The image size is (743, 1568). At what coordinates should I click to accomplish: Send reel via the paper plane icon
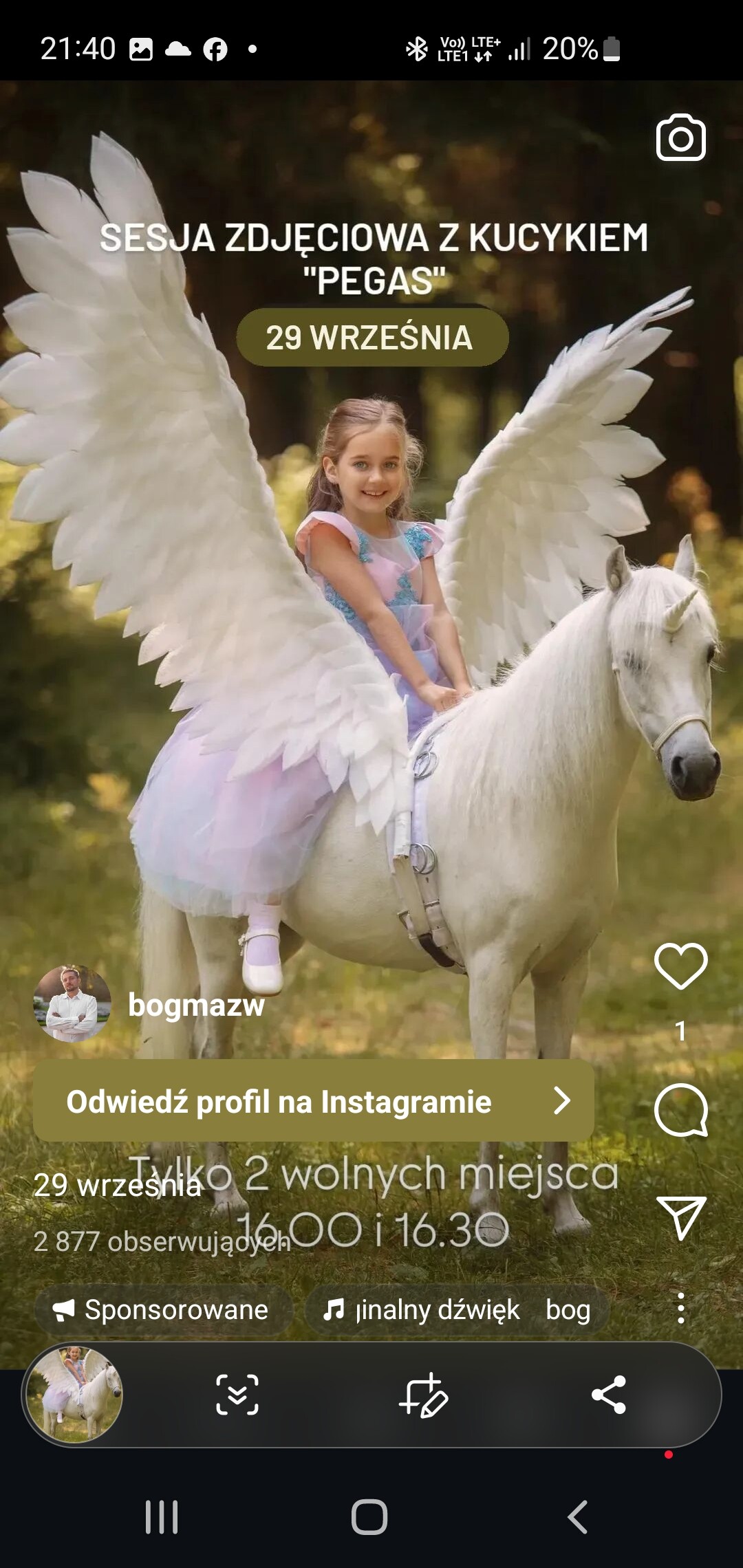coord(680,1217)
